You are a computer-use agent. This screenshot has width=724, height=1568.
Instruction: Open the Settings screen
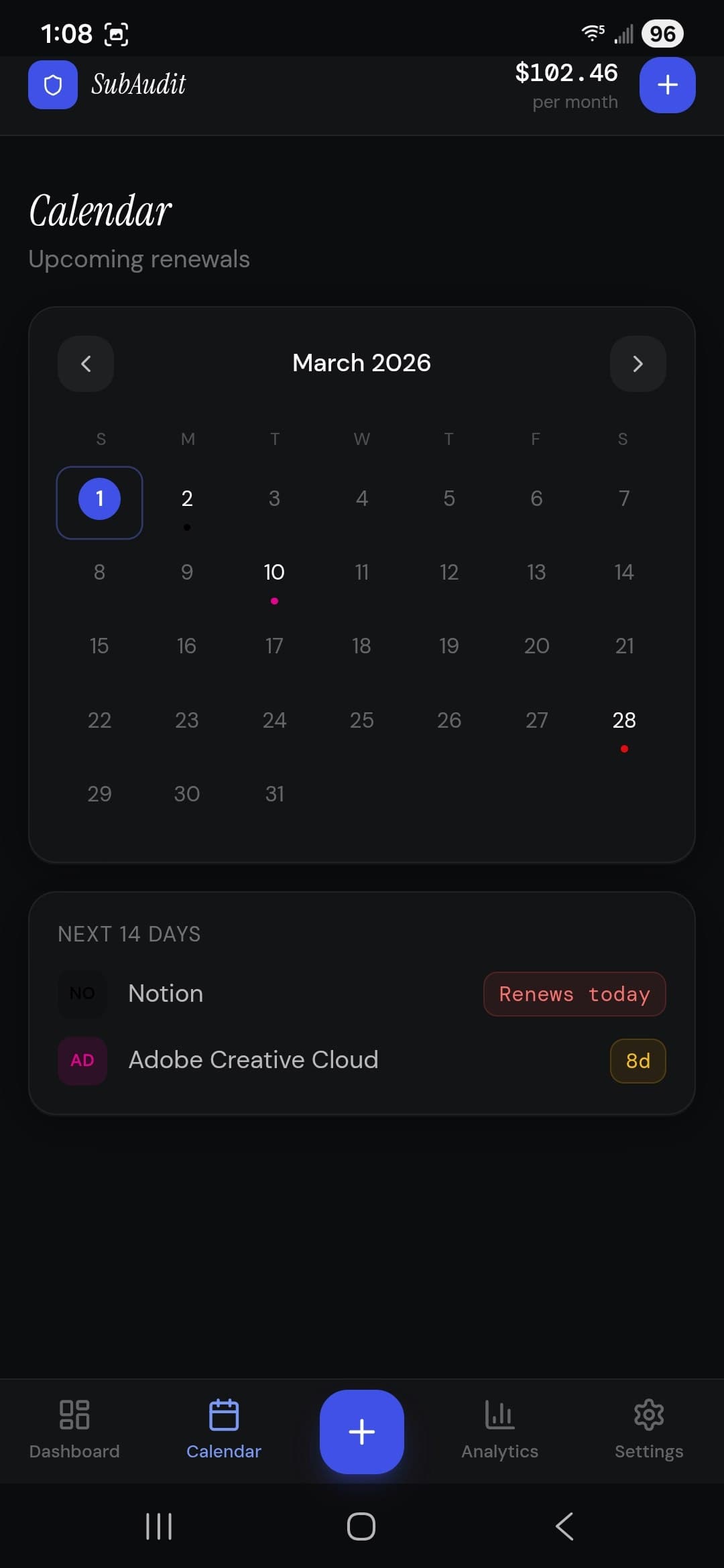click(x=648, y=1427)
